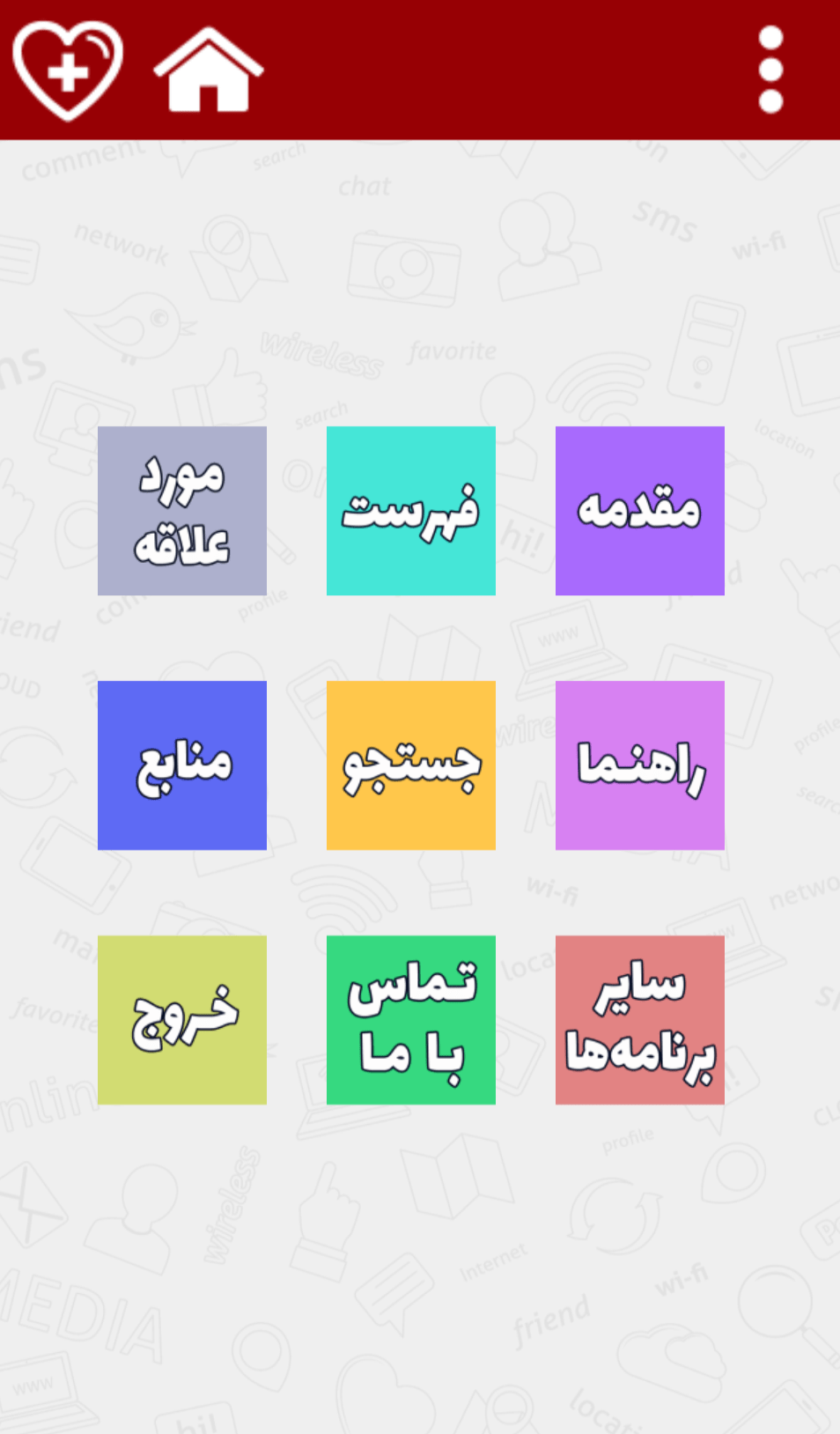
Task: Open سایر برنامه‌ها (Other apps)
Action: 639,1018
